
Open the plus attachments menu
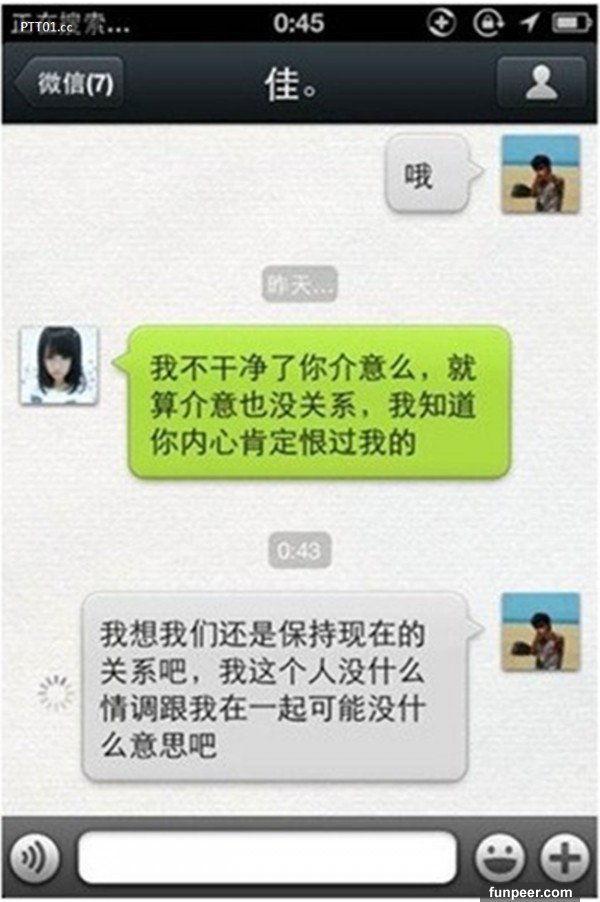click(x=565, y=857)
